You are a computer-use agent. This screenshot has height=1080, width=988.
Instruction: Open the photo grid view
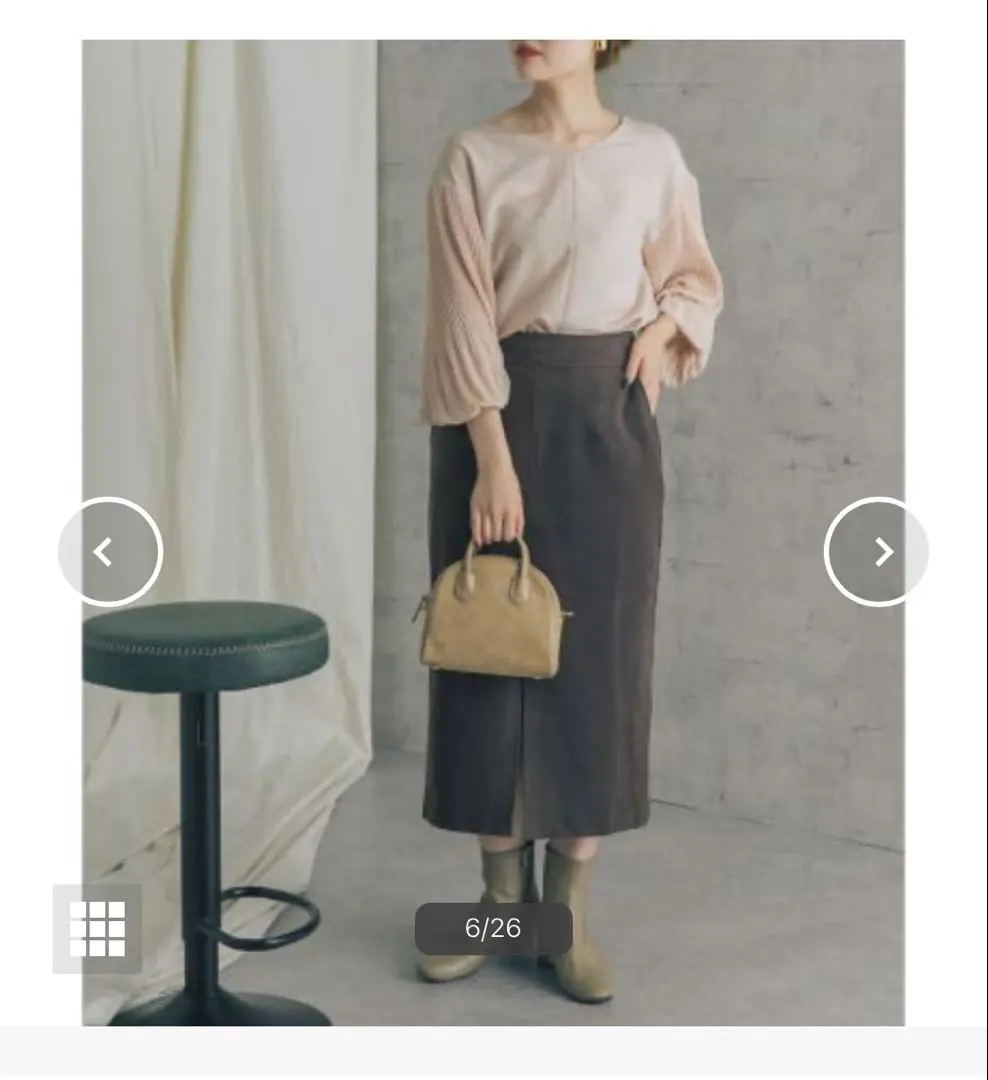pos(97,929)
